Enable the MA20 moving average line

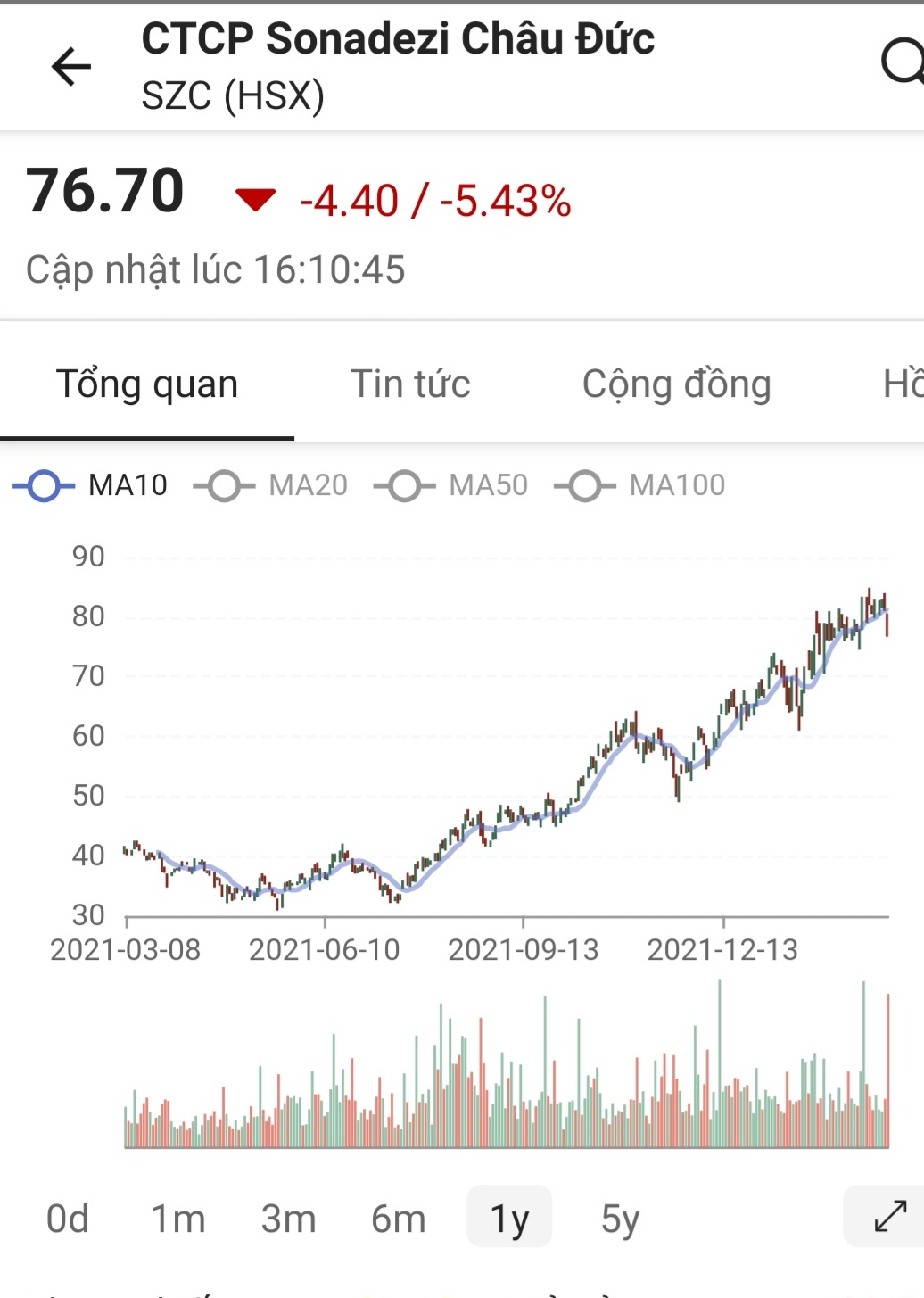click(x=271, y=485)
